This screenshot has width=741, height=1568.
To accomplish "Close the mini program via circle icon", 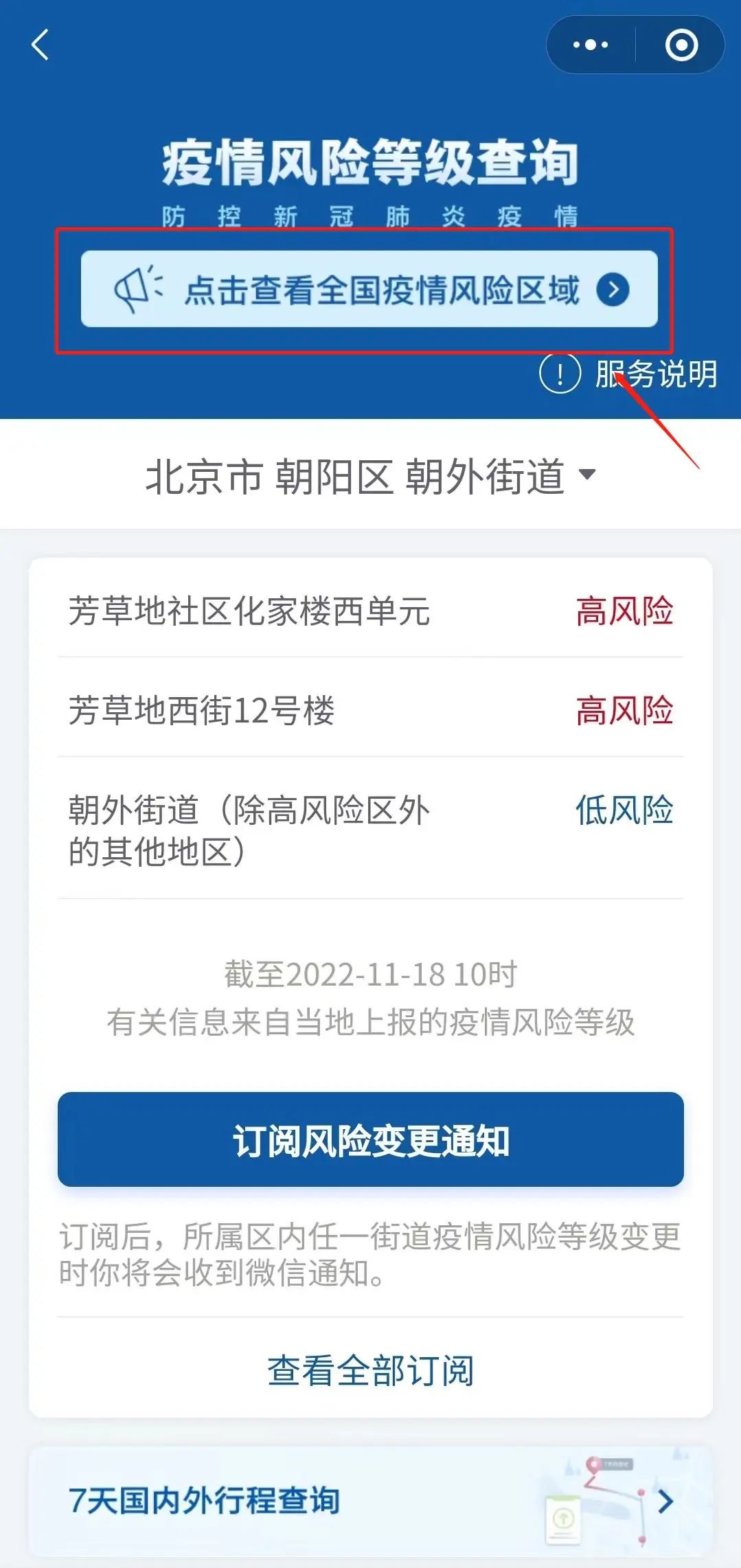I will pos(681,45).
